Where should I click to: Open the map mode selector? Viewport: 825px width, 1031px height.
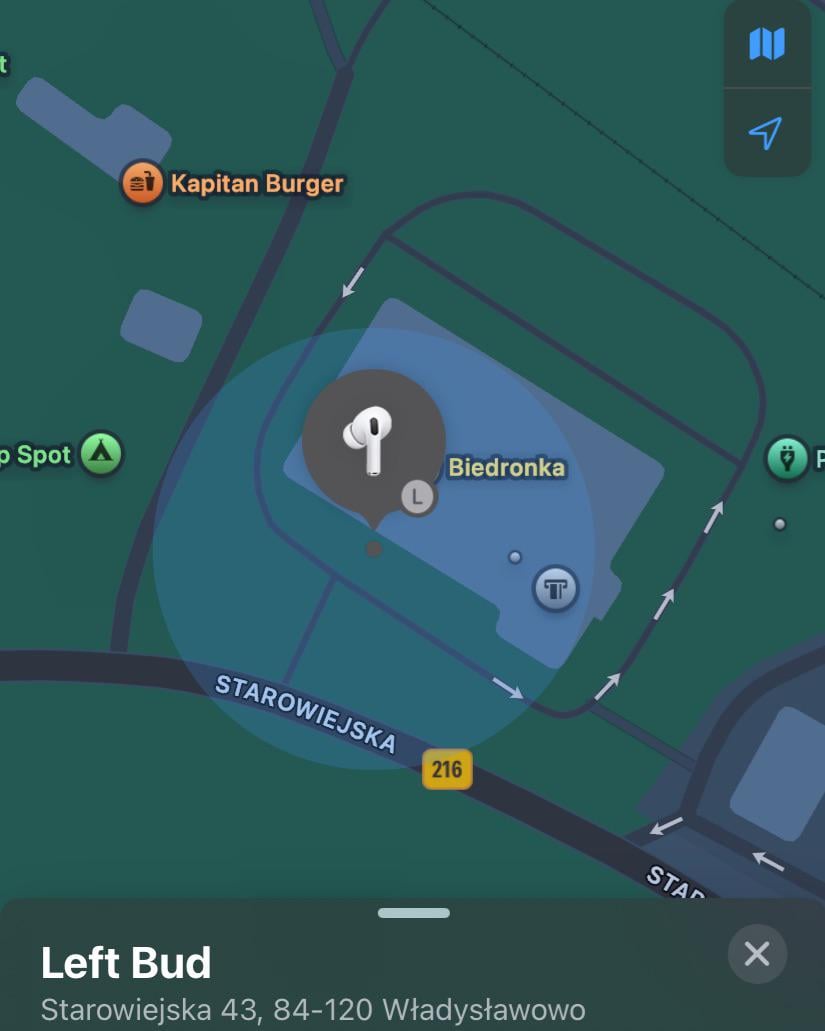767,44
